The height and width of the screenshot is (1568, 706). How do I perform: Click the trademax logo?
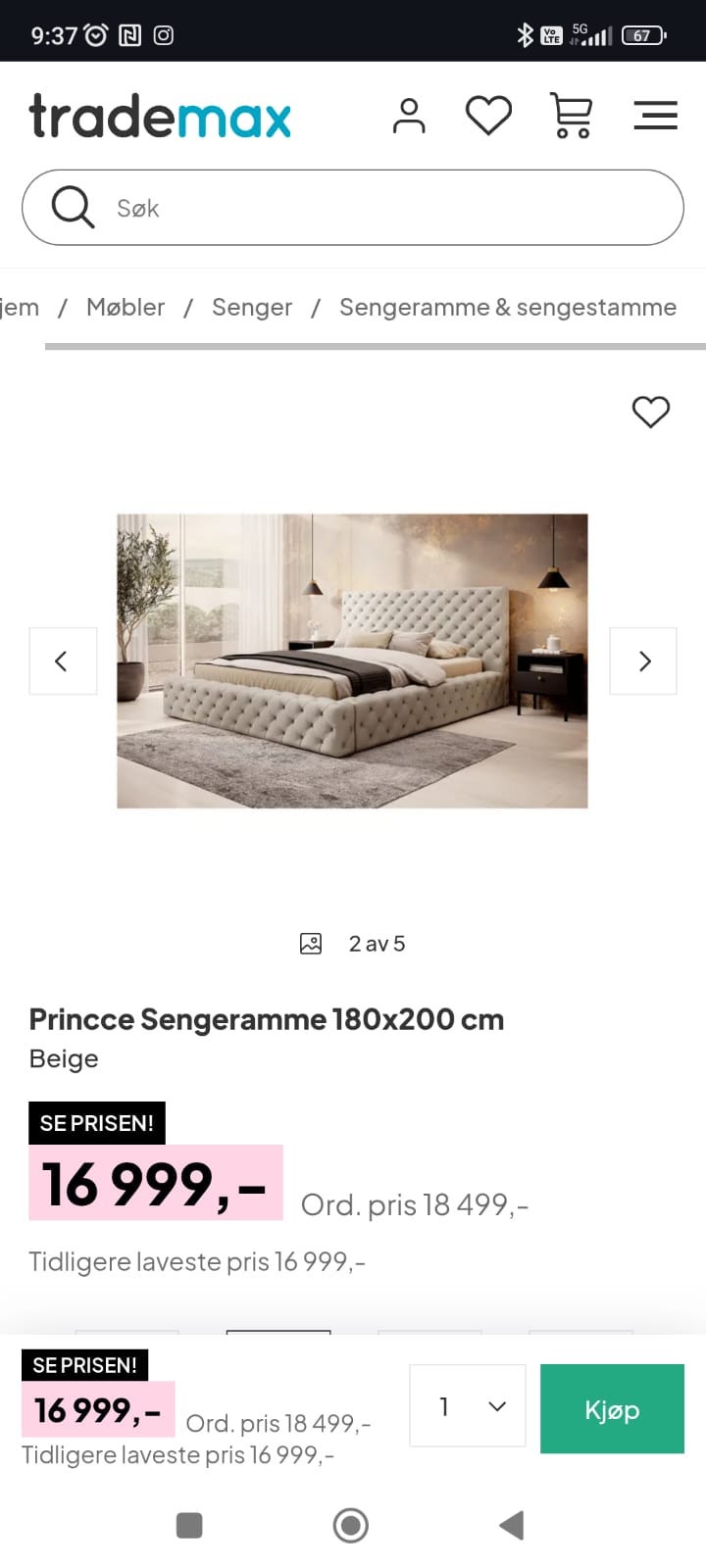click(160, 115)
